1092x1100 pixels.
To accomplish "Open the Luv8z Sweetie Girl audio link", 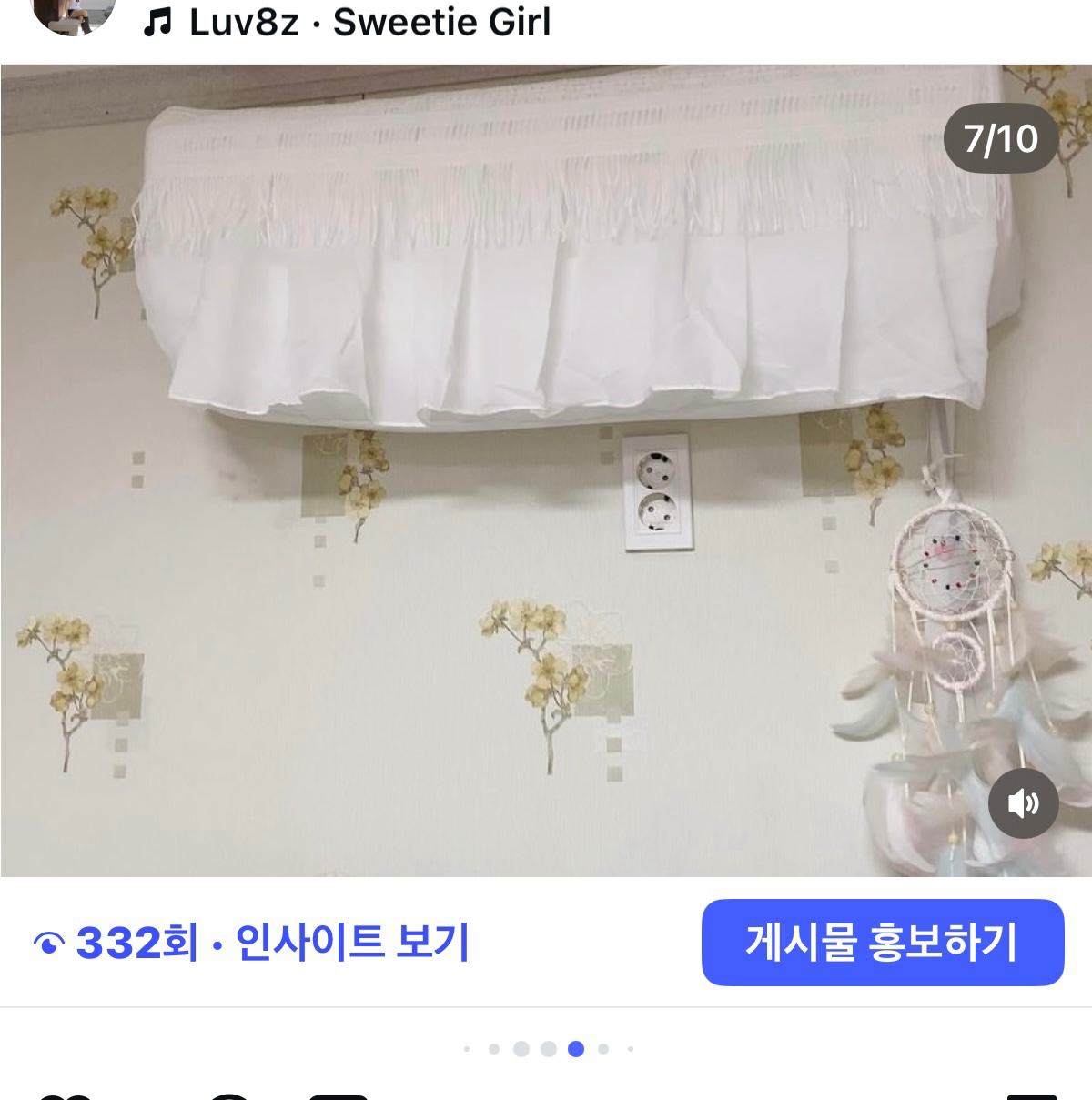I will click(347, 22).
